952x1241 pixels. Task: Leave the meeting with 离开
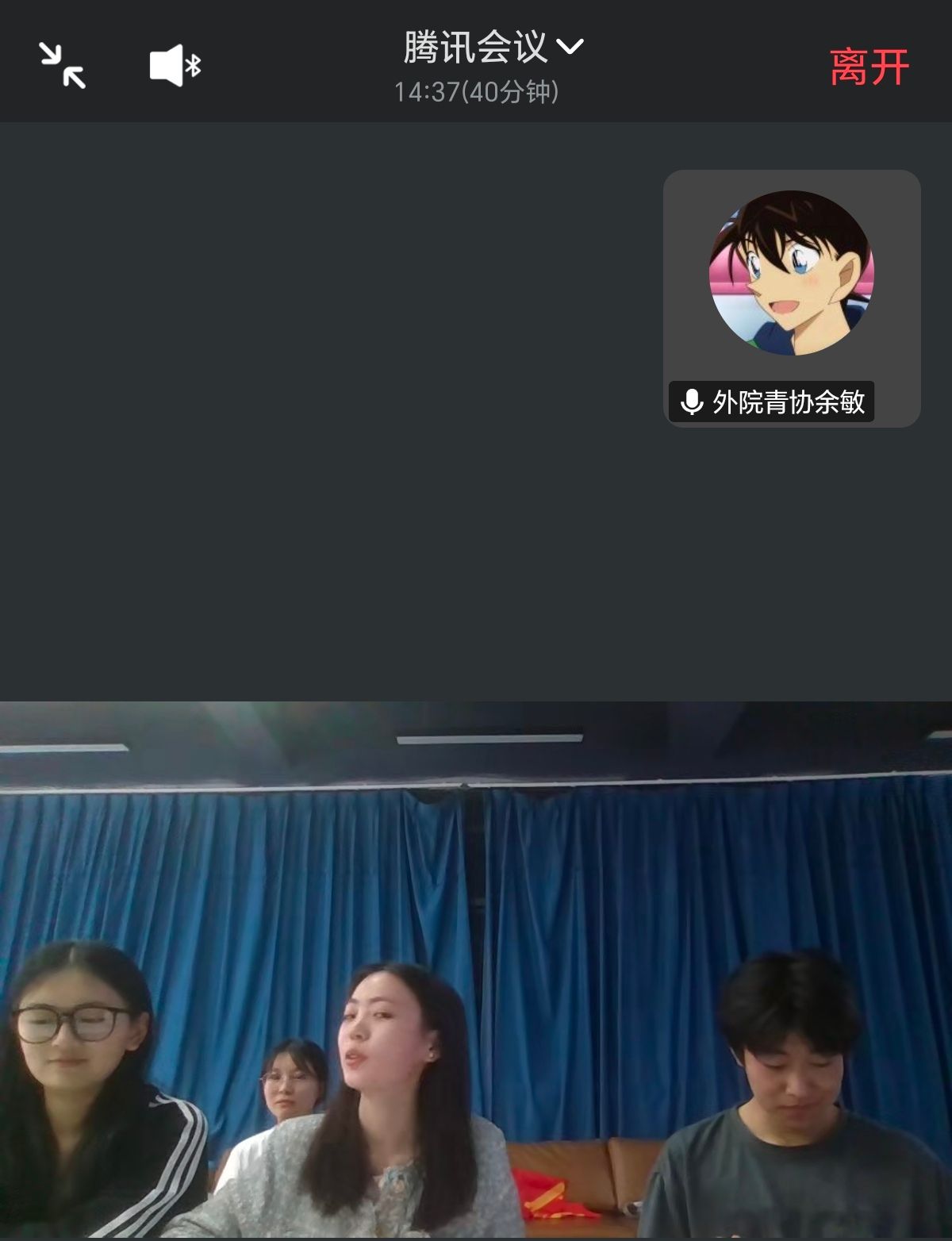click(869, 67)
